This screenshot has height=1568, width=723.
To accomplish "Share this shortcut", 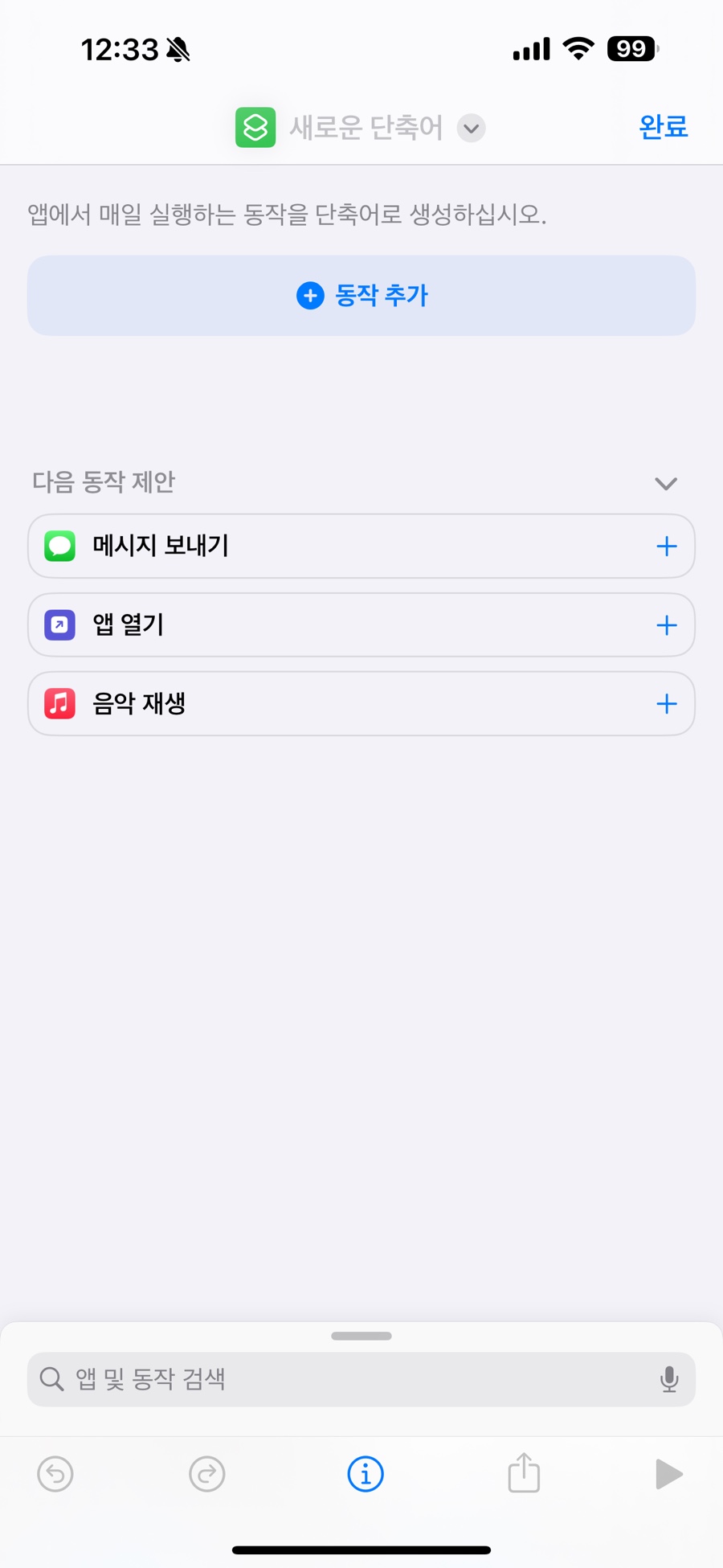I will coord(524,1472).
